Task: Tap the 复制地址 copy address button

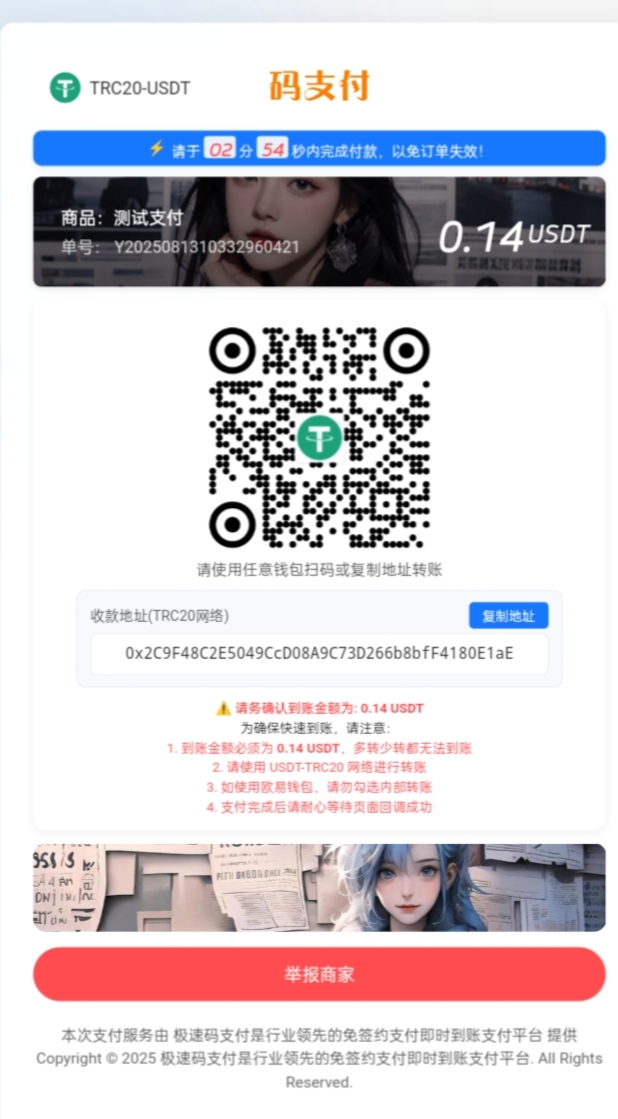Action: click(x=508, y=616)
